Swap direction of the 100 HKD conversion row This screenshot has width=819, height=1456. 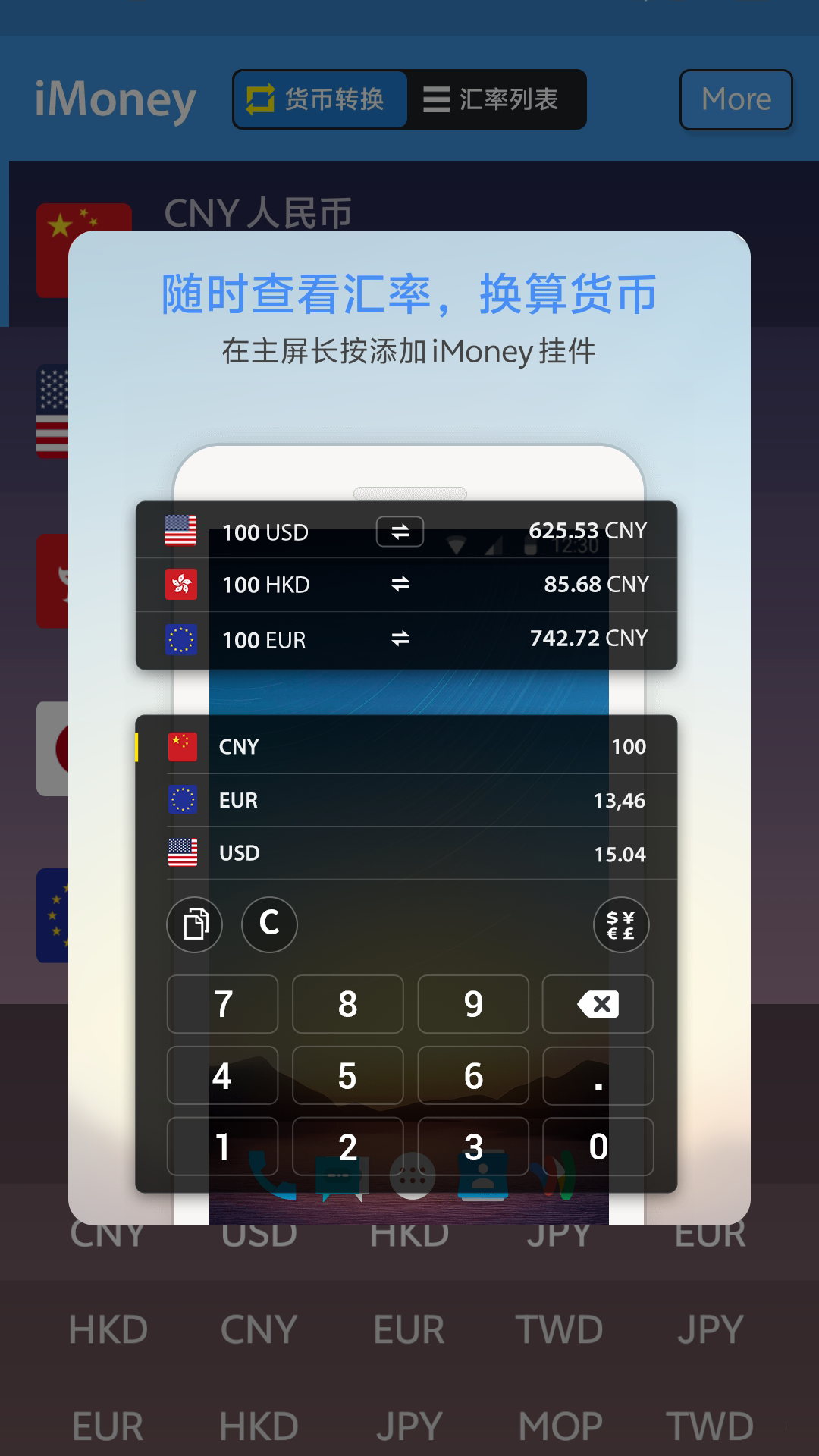coord(401,585)
